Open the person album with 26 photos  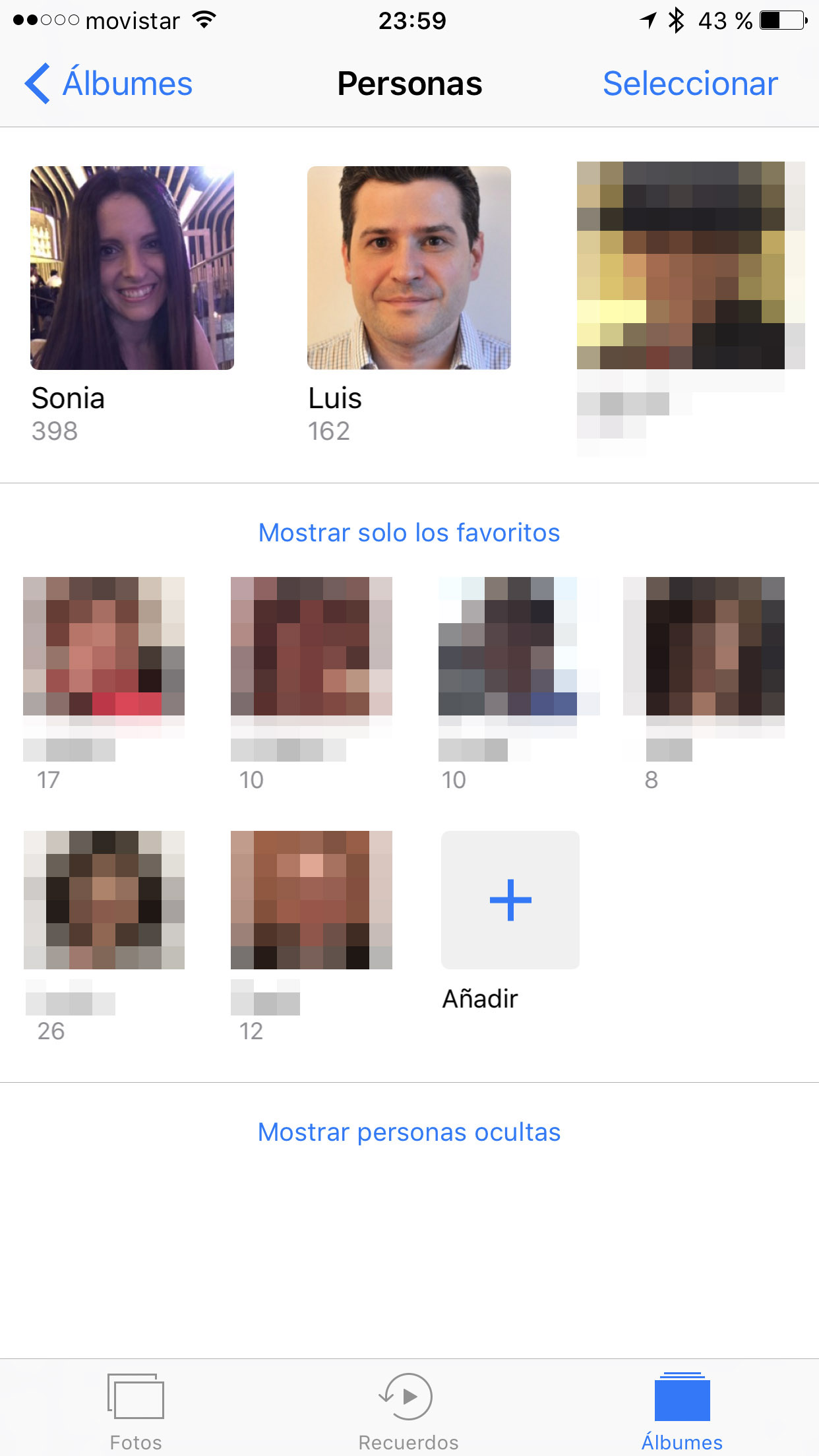click(x=104, y=899)
